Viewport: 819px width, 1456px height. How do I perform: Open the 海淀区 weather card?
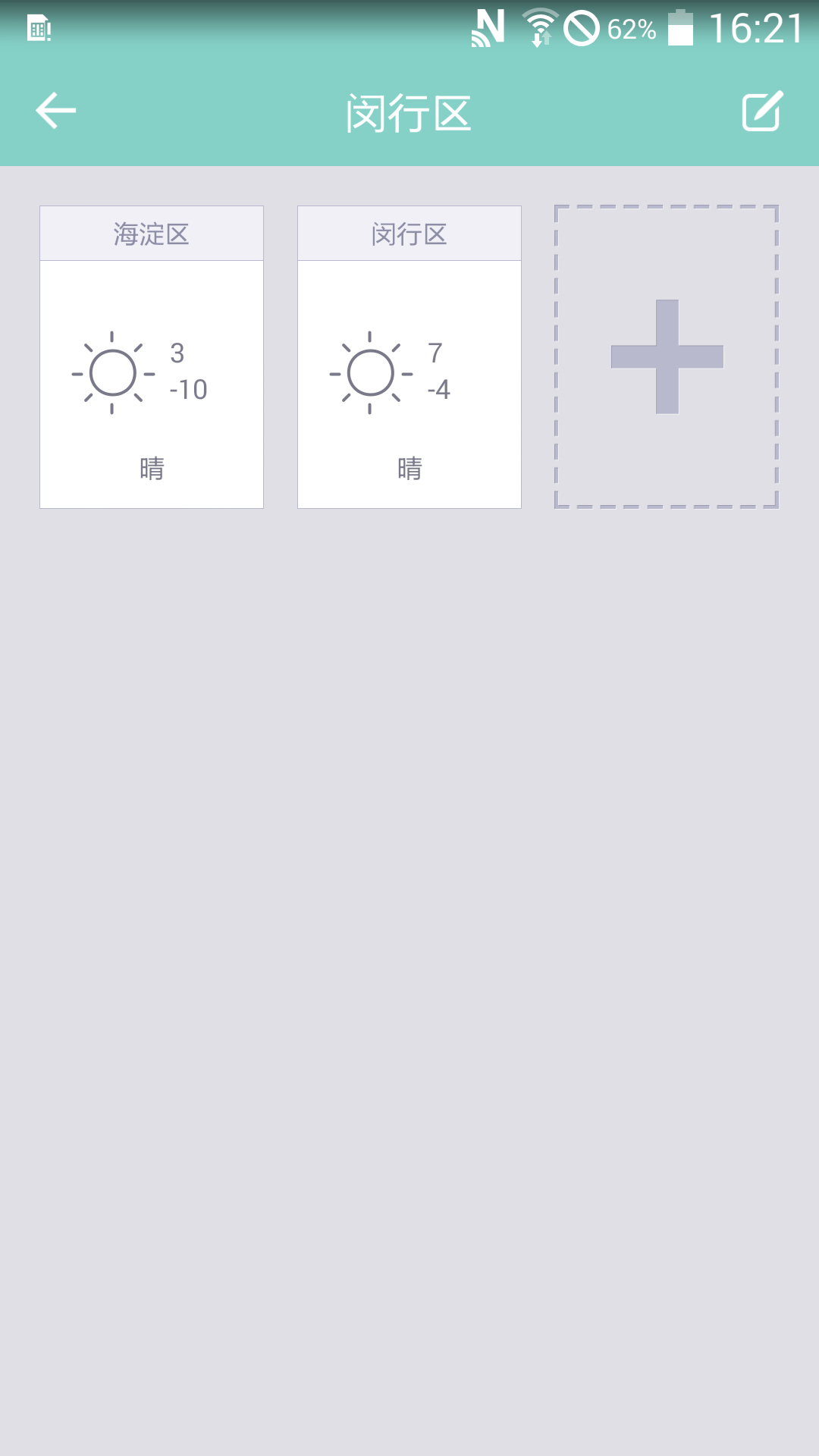[x=152, y=357]
